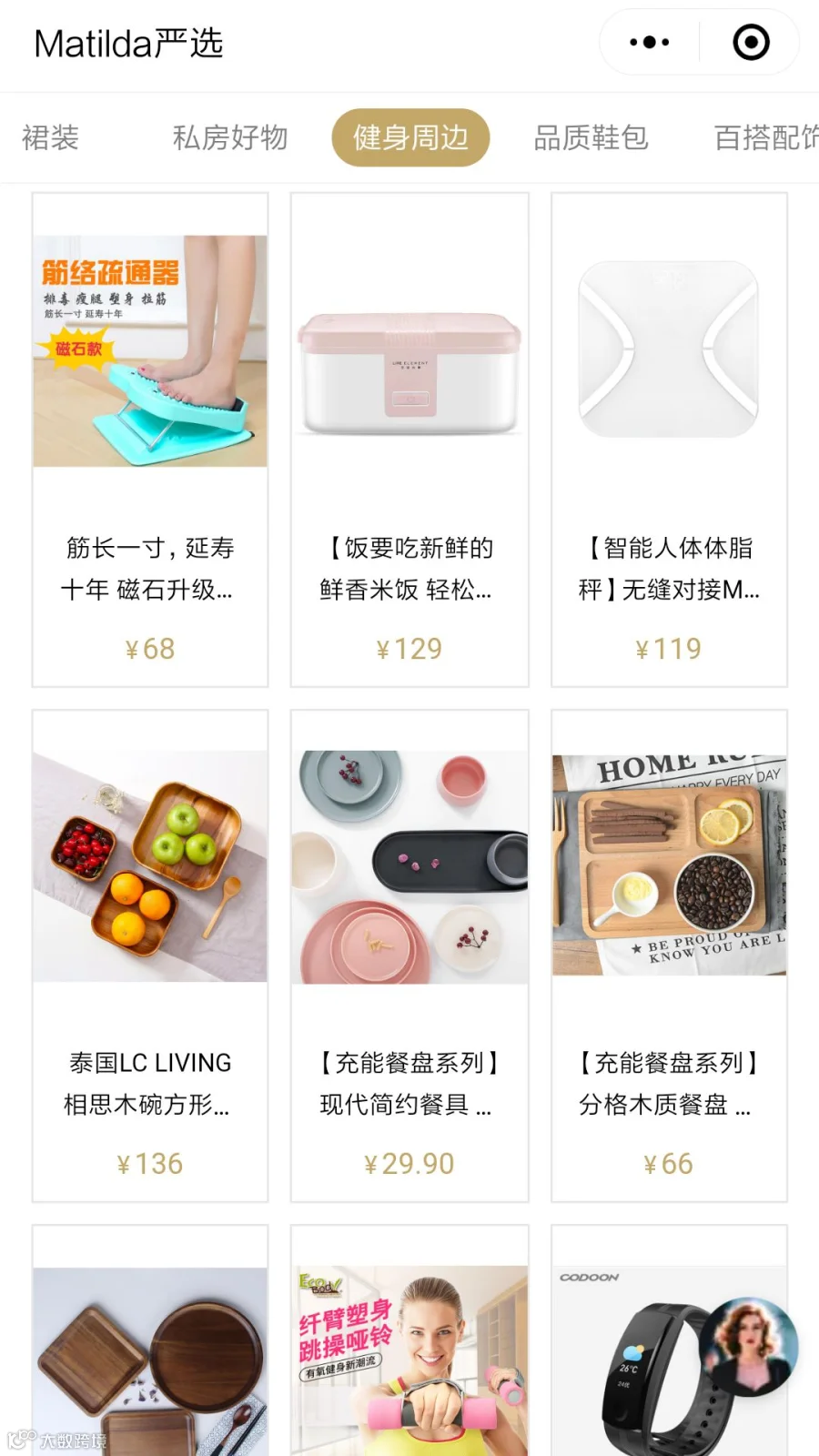Switch to the 品质鞋包 tab
The image size is (819, 1456).
tap(591, 138)
